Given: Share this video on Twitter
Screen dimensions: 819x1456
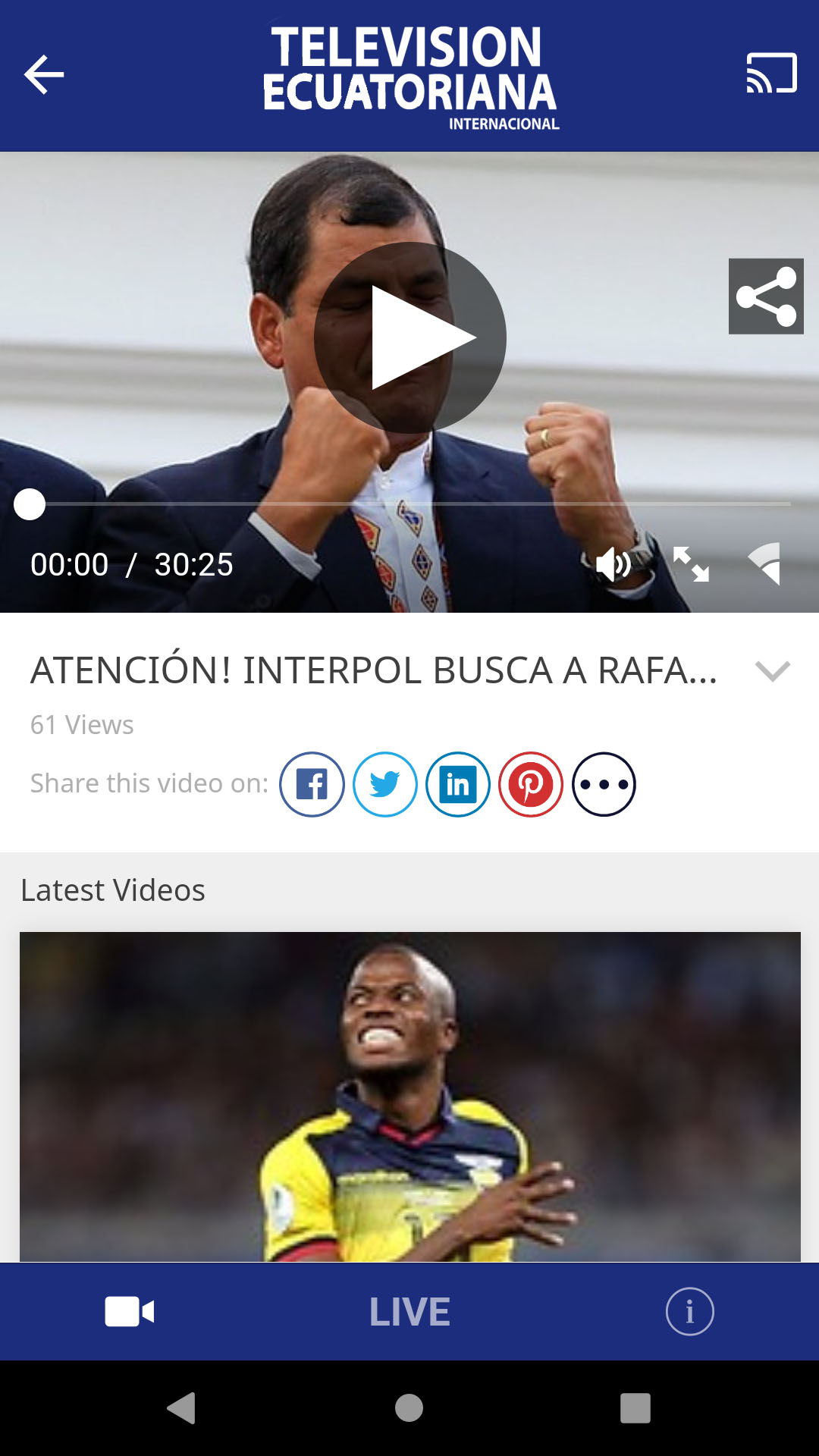Looking at the screenshot, I should tap(385, 784).
